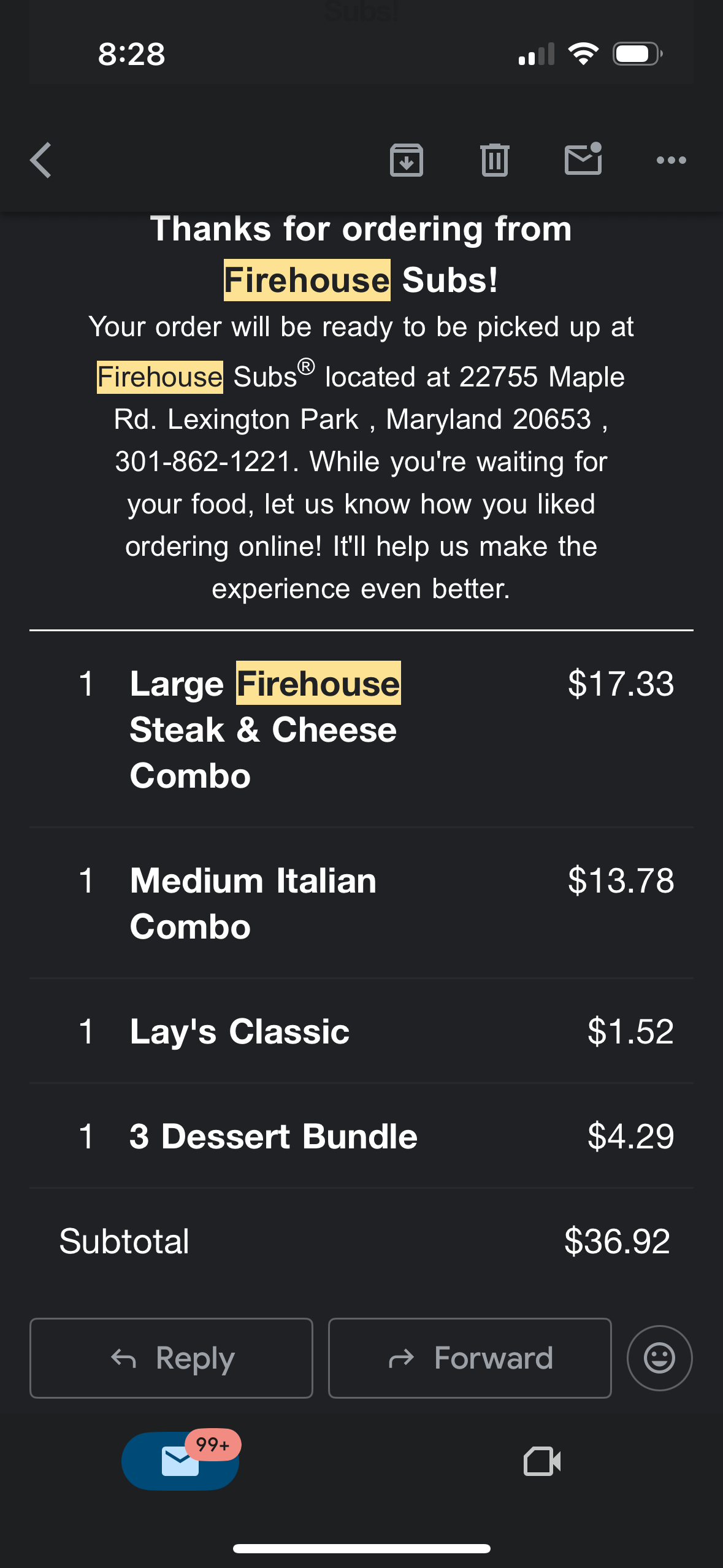723x1568 pixels.
Task: Switch to the Mail tab
Action: coord(180,1461)
